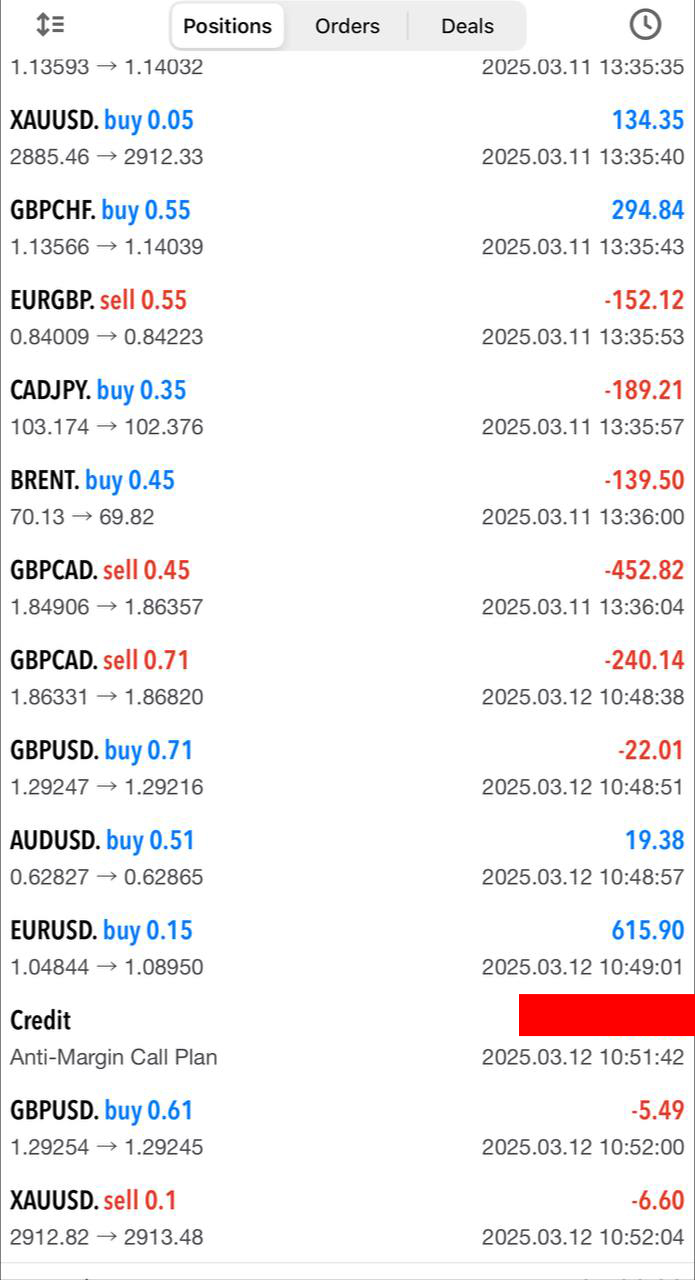Open the sort options icon

point(49,25)
